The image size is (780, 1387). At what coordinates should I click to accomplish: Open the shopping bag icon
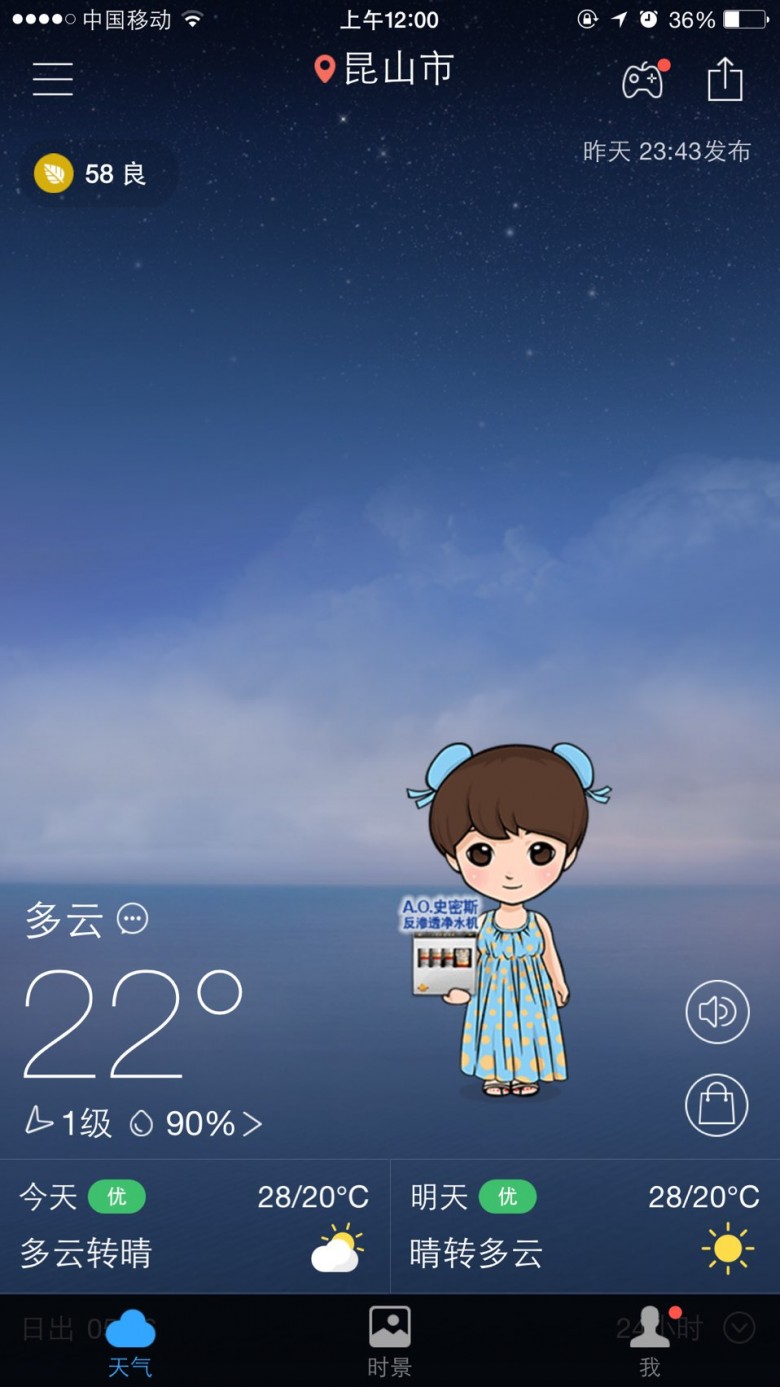[x=717, y=1104]
